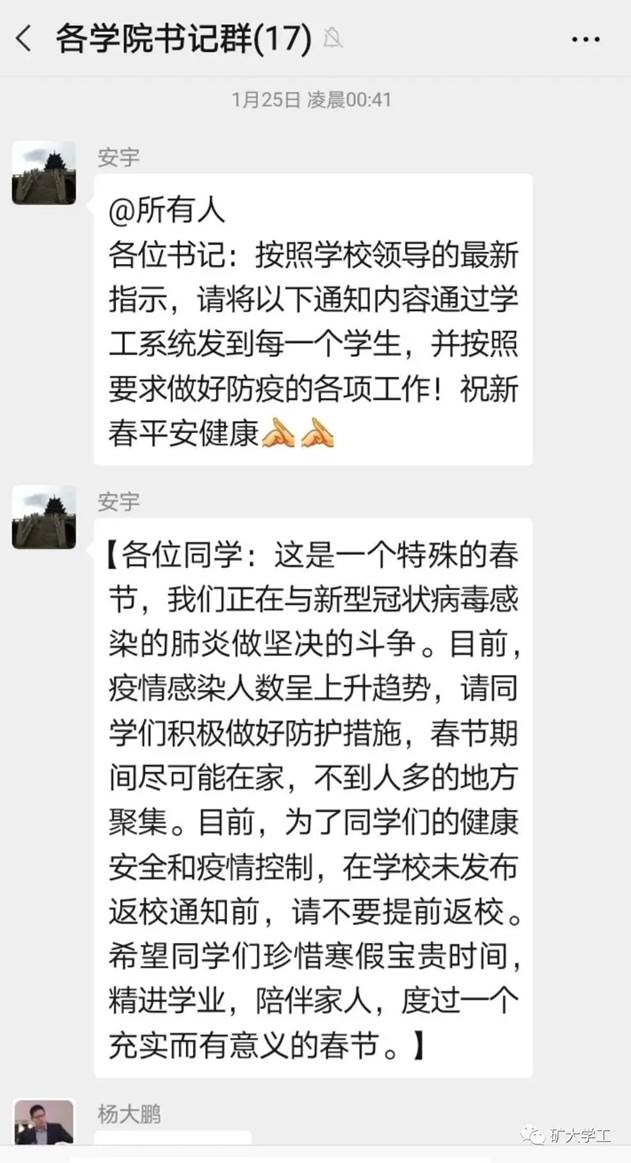This screenshot has width=631, height=1163.
Task: Open the group chat overflow menu
Action: [x=585, y=40]
